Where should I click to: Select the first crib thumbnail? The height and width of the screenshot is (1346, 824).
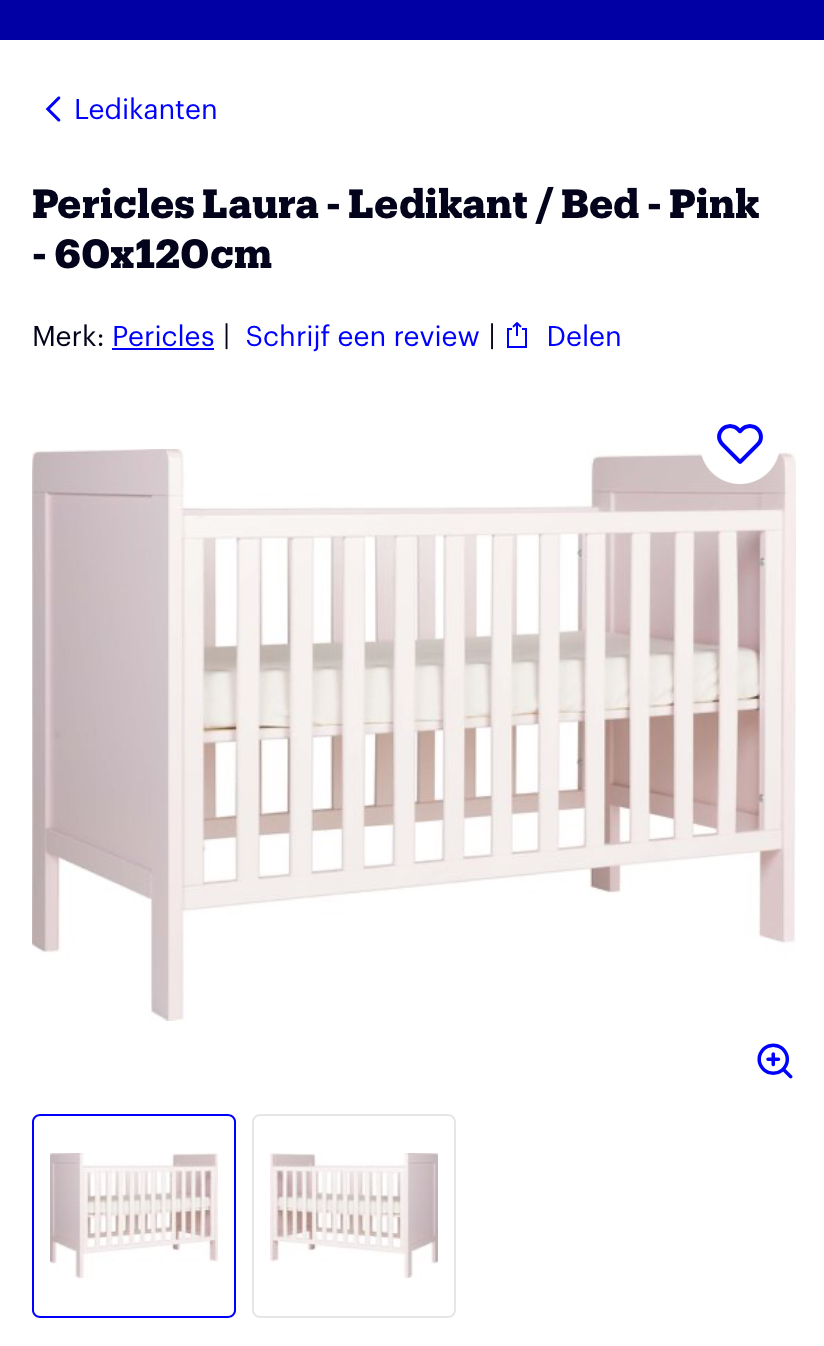tap(134, 1215)
